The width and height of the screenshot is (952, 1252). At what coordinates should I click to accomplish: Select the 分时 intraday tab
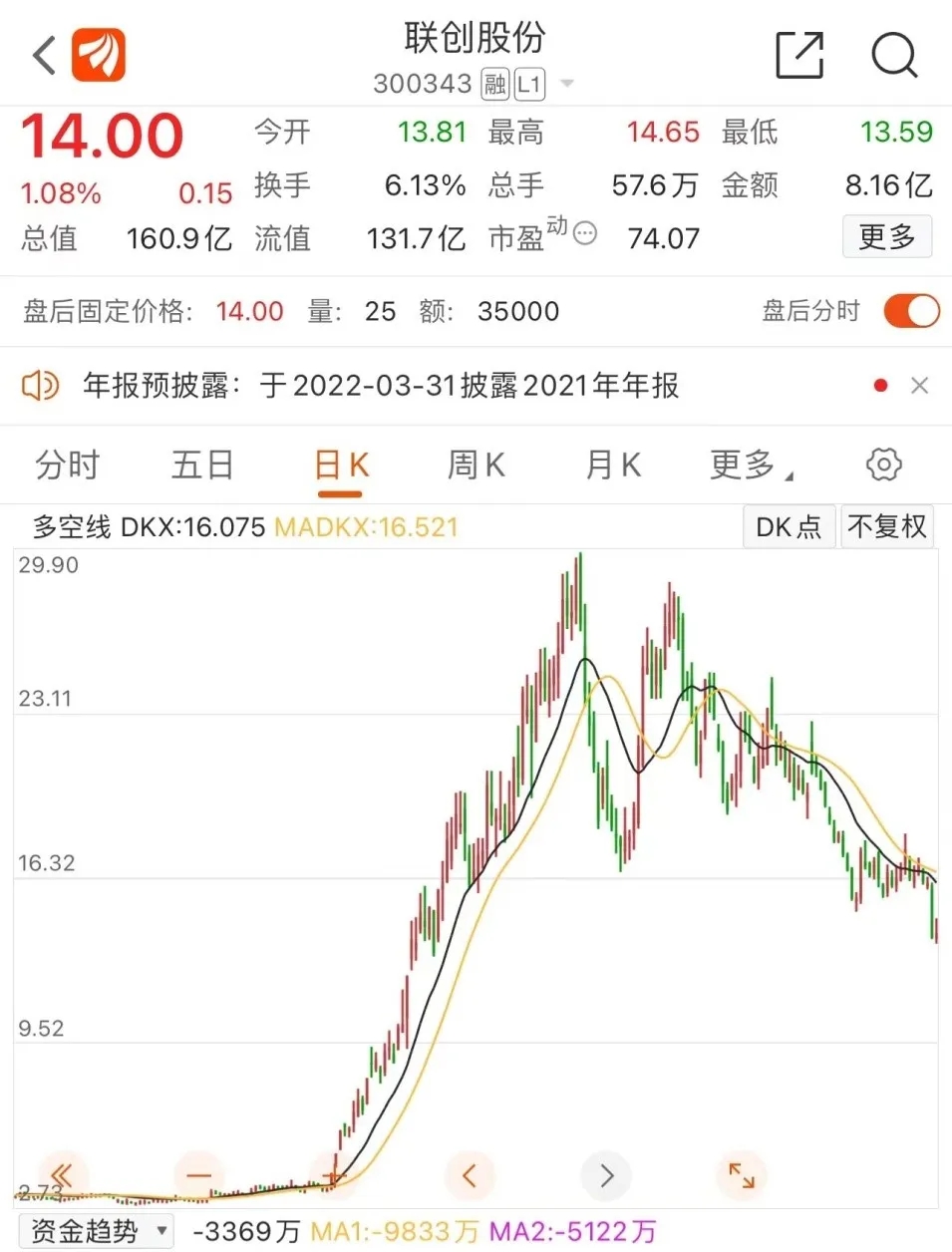pyautogui.click(x=67, y=464)
